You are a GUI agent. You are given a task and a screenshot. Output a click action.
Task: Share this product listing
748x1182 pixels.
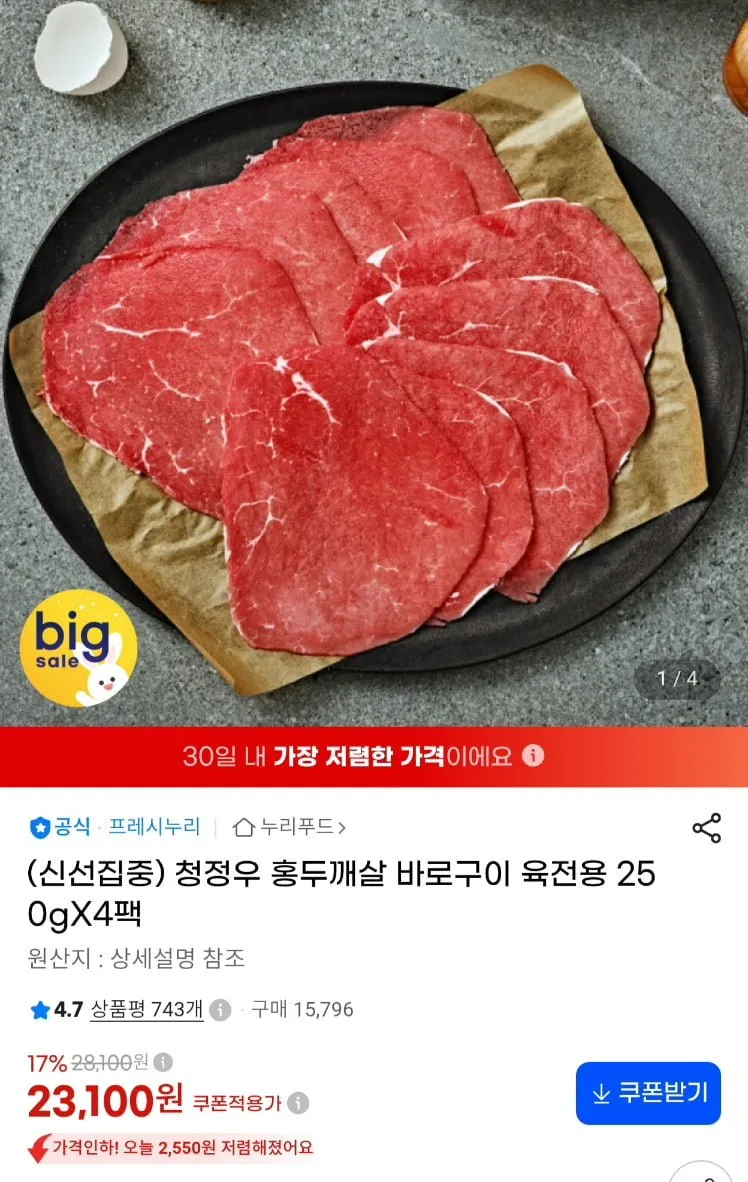point(707,828)
